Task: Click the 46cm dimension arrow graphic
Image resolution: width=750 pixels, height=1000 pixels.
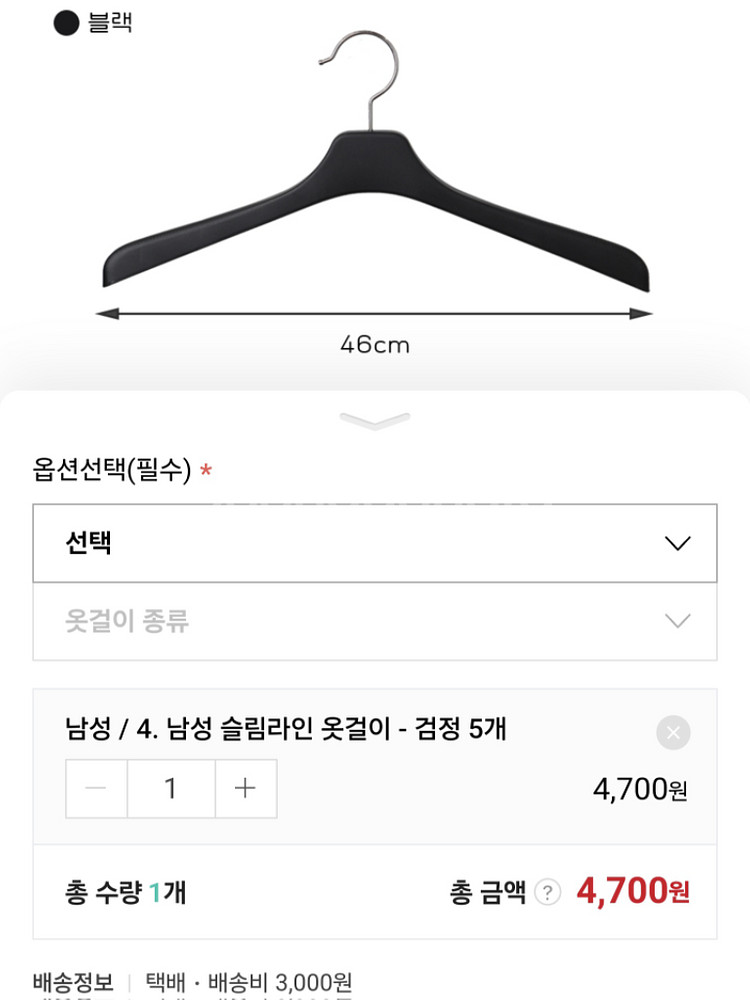Action: [375, 313]
